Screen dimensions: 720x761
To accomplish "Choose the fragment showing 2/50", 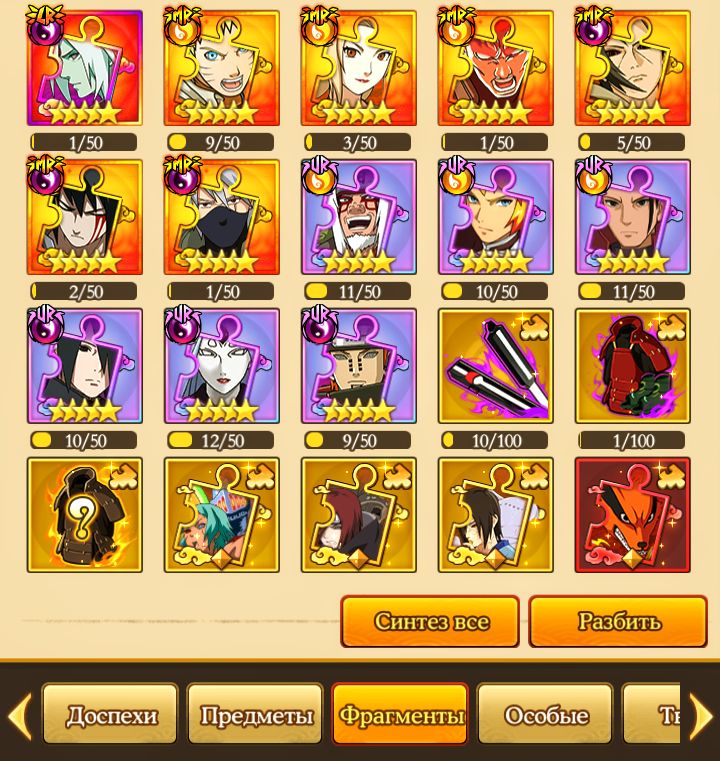I will (x=85, y=217).
